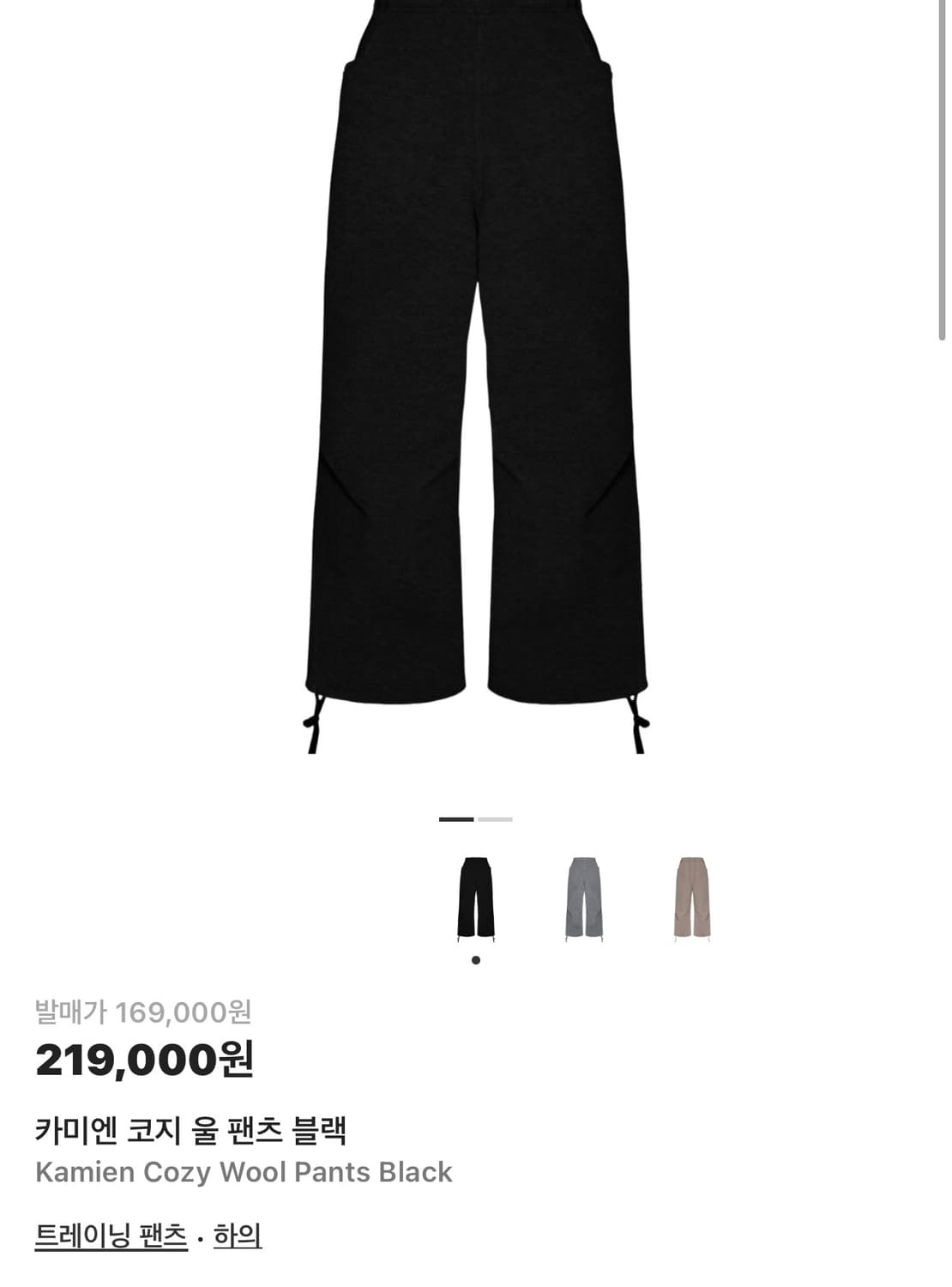Click the first carousel indicator bar
Image resolution: width=952 pixels, height=1287 pixels.
[x=454, y=820]
